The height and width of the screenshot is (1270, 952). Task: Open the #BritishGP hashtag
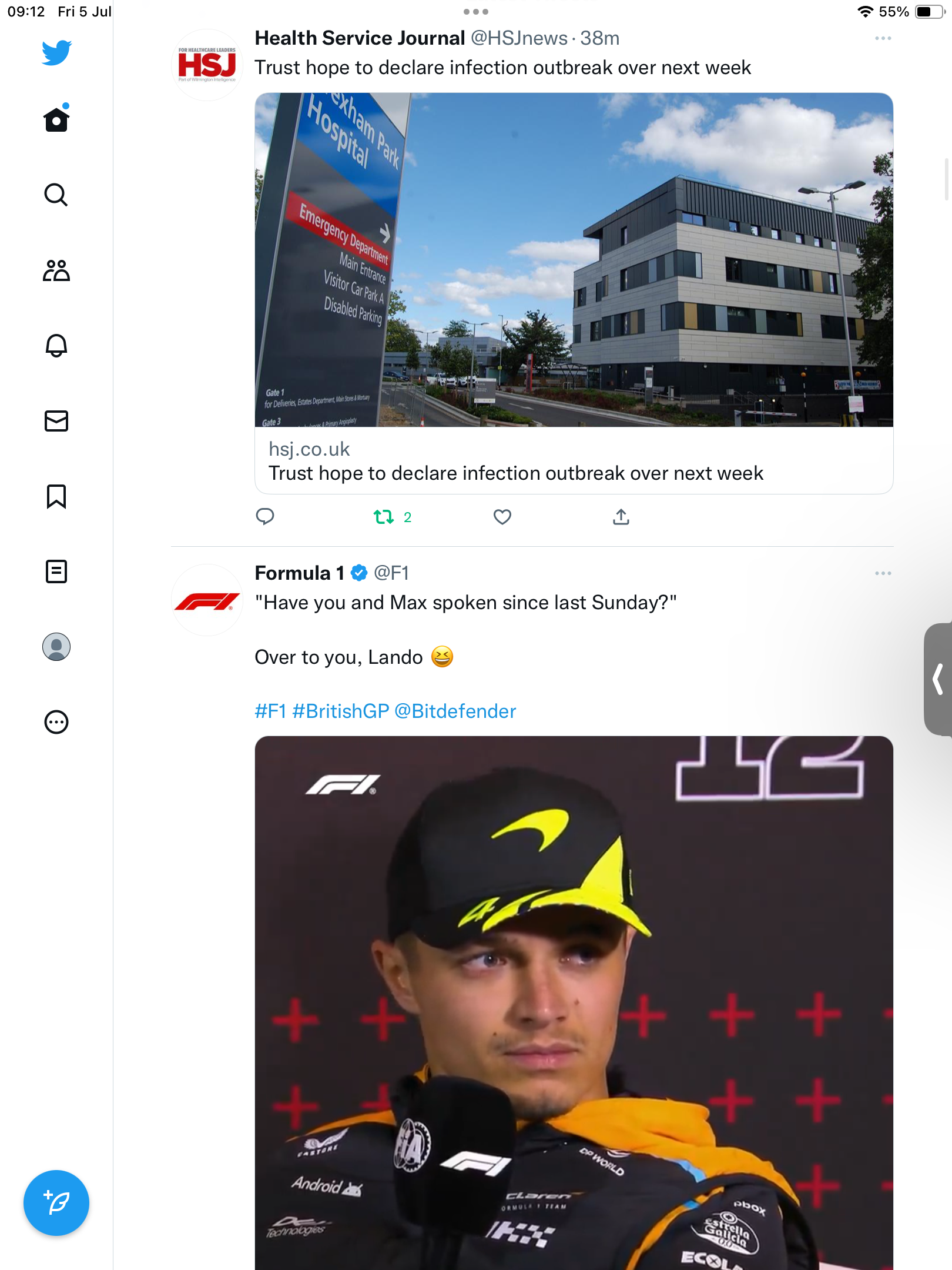(340, 711)
